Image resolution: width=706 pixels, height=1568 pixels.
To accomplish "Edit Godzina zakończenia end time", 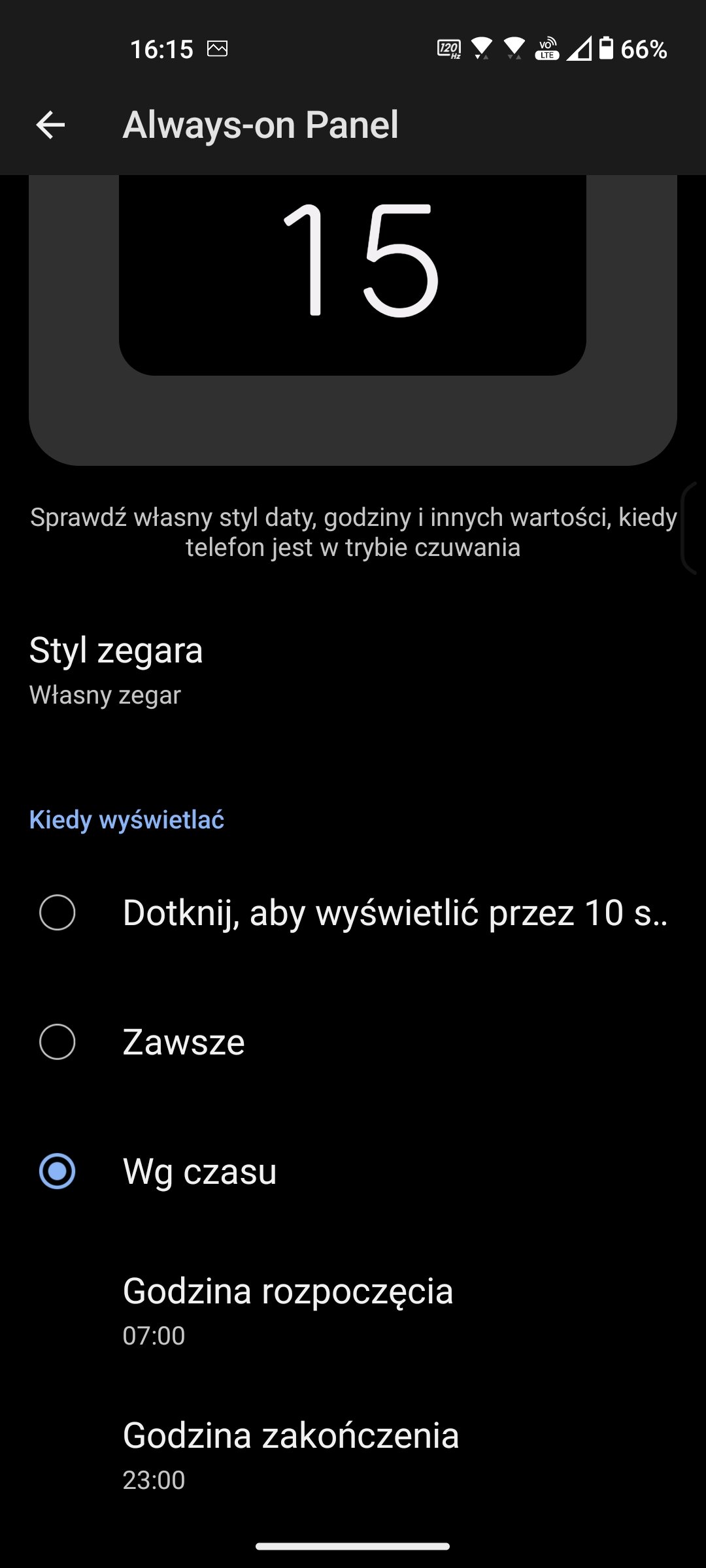I will tap(353, 1455).
